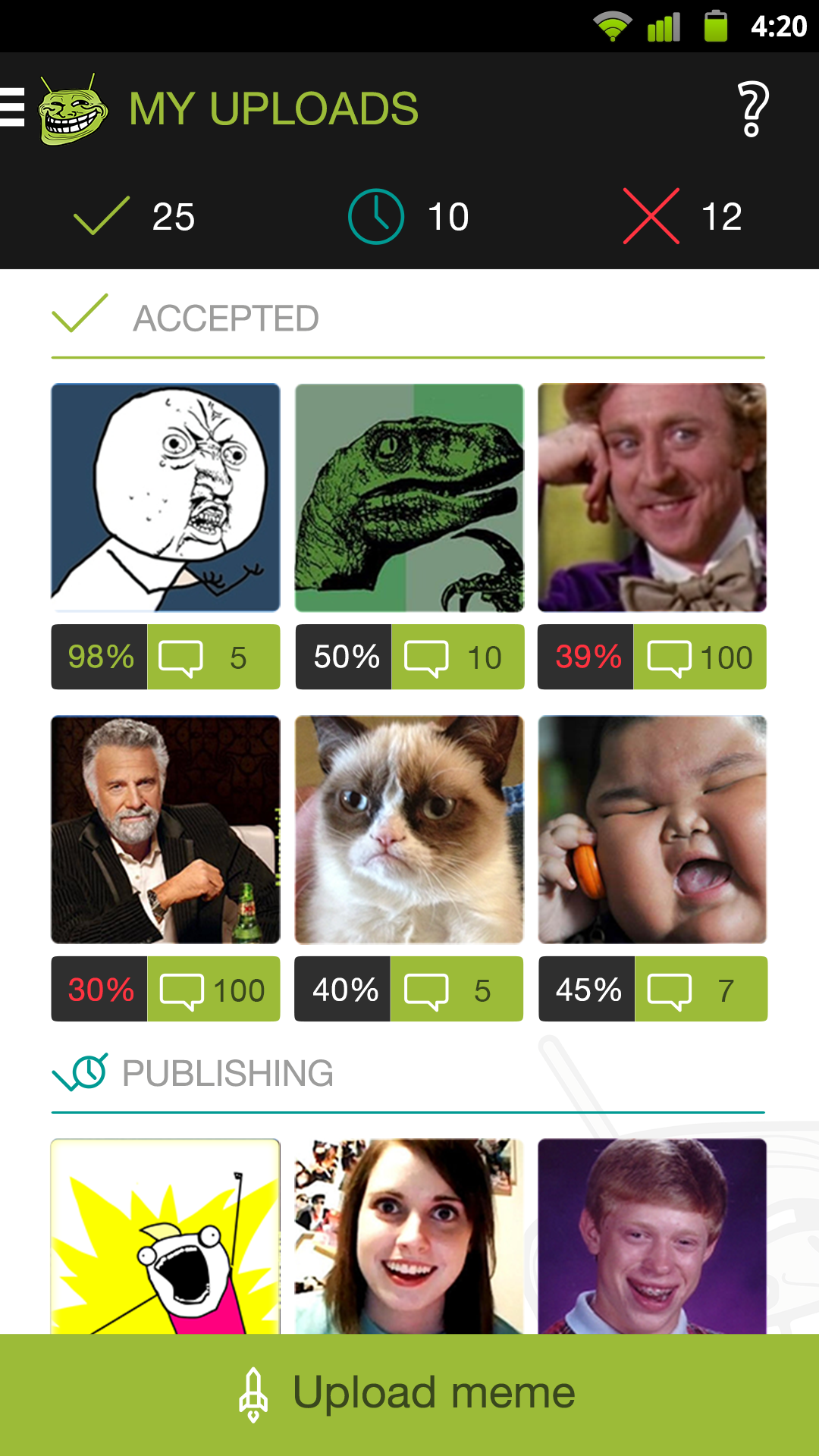Open the Bad Luck Brian meme

point(652,1236)
